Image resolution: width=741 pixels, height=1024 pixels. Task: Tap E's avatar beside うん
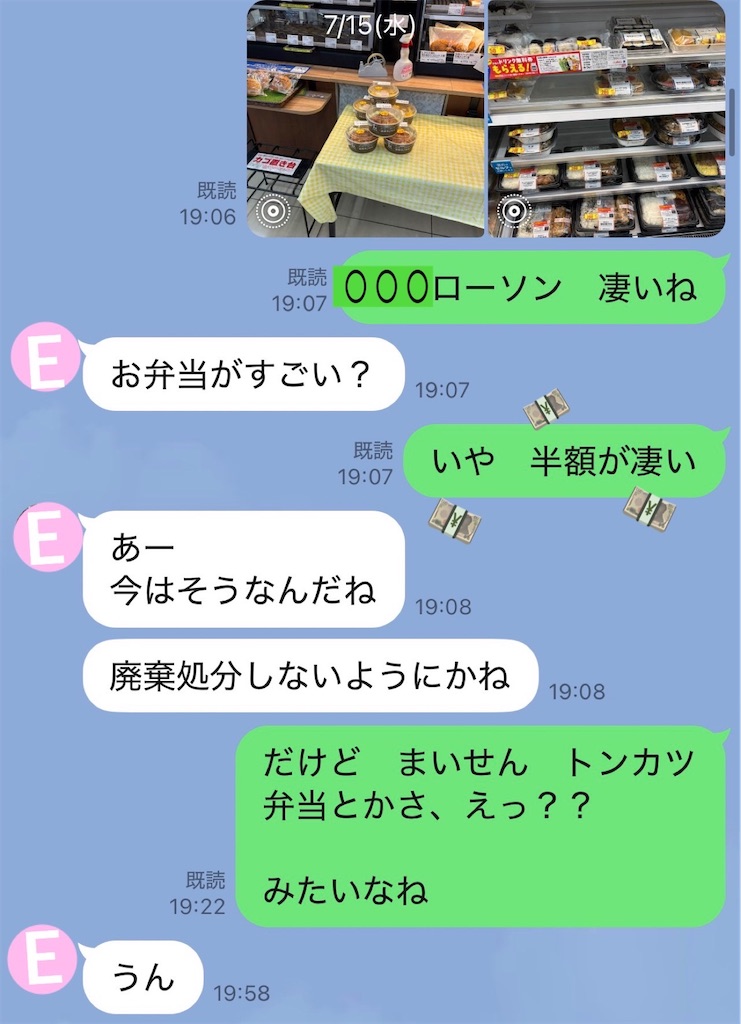click(44, 959)
